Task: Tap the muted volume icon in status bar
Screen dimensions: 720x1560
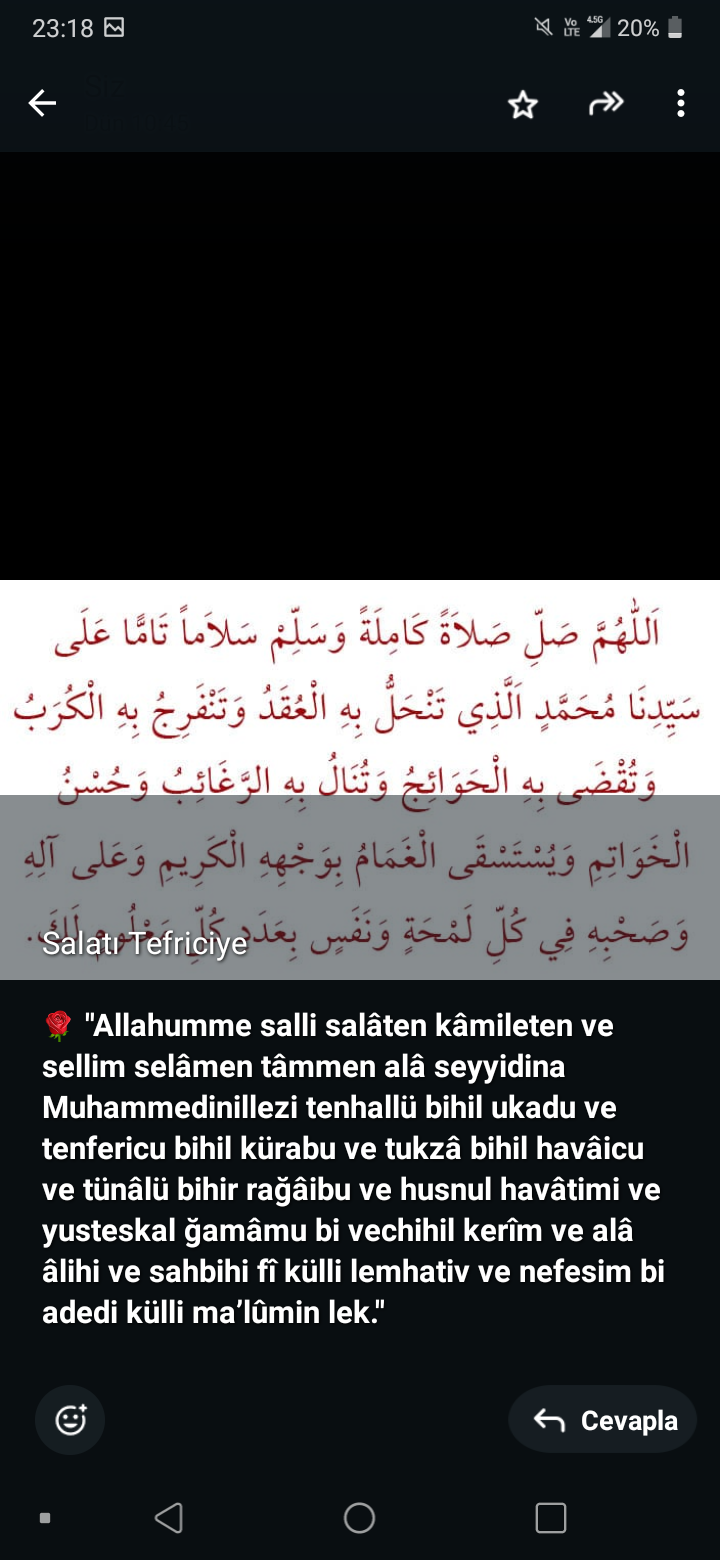Action: tap(541, 27)
